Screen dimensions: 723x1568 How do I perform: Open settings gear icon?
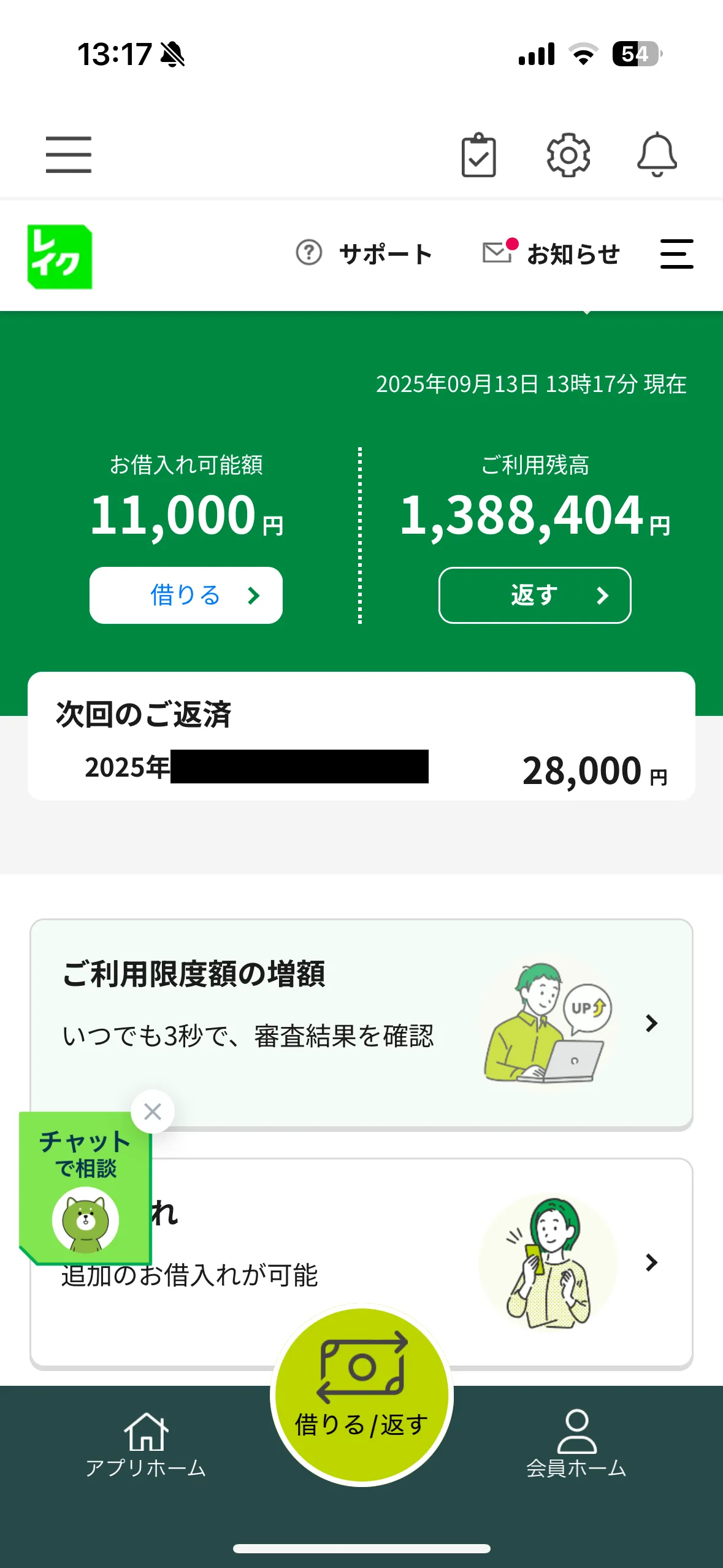point(568,155)
